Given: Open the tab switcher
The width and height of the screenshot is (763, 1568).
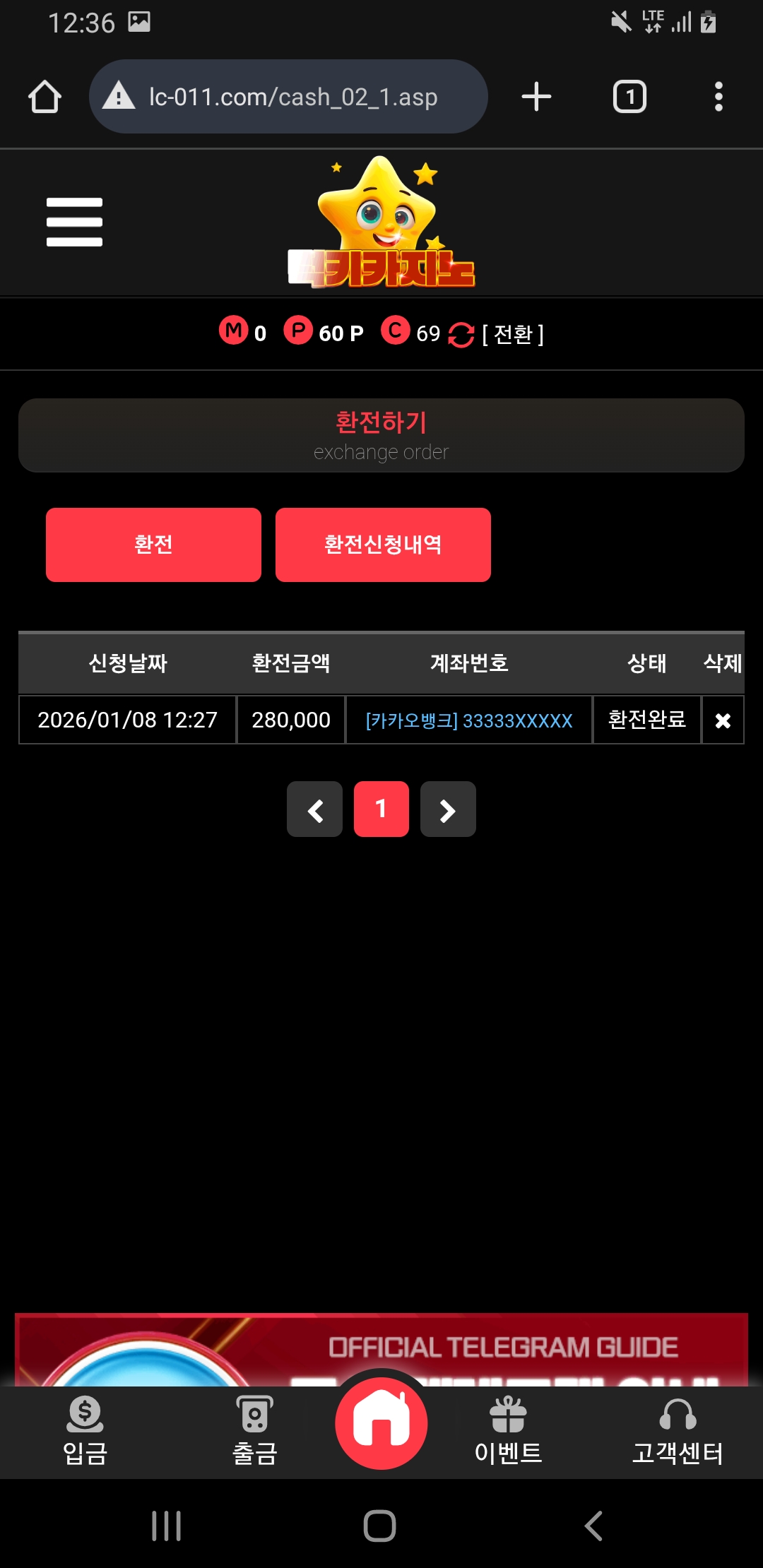Looking at the screenshot, I should [x=629, y=97].
